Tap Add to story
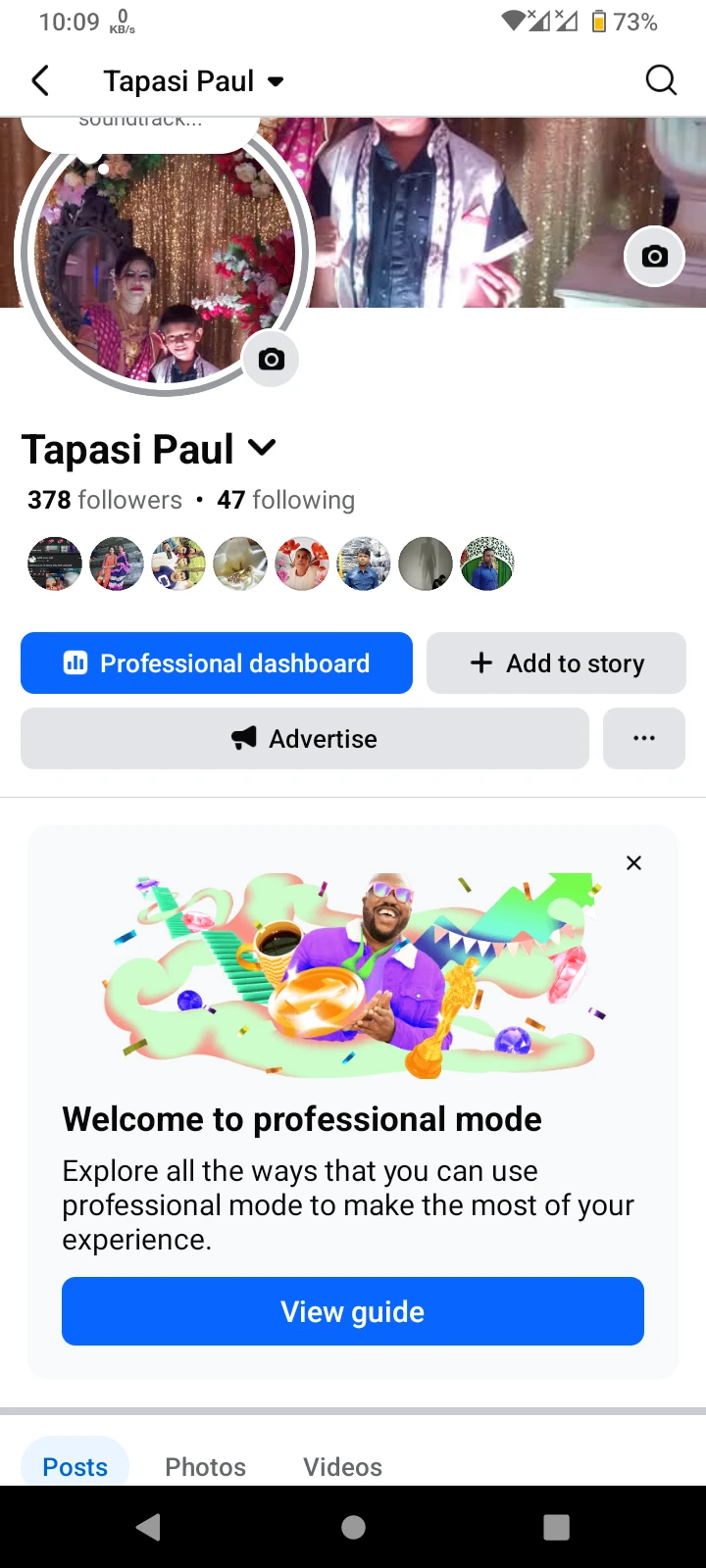 click(556, 663)
